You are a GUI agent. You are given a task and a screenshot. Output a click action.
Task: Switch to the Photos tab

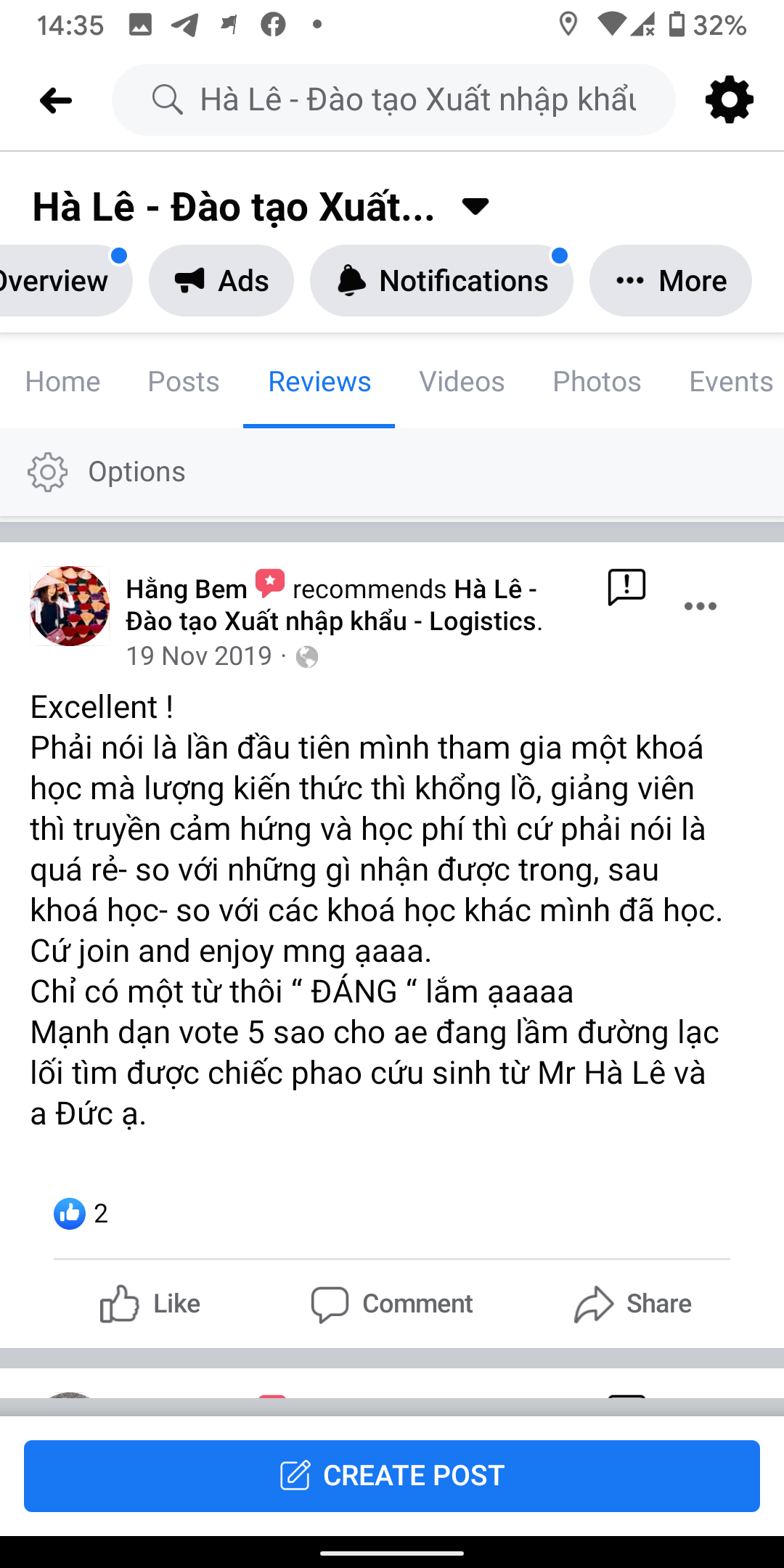(x=597, y=382)
